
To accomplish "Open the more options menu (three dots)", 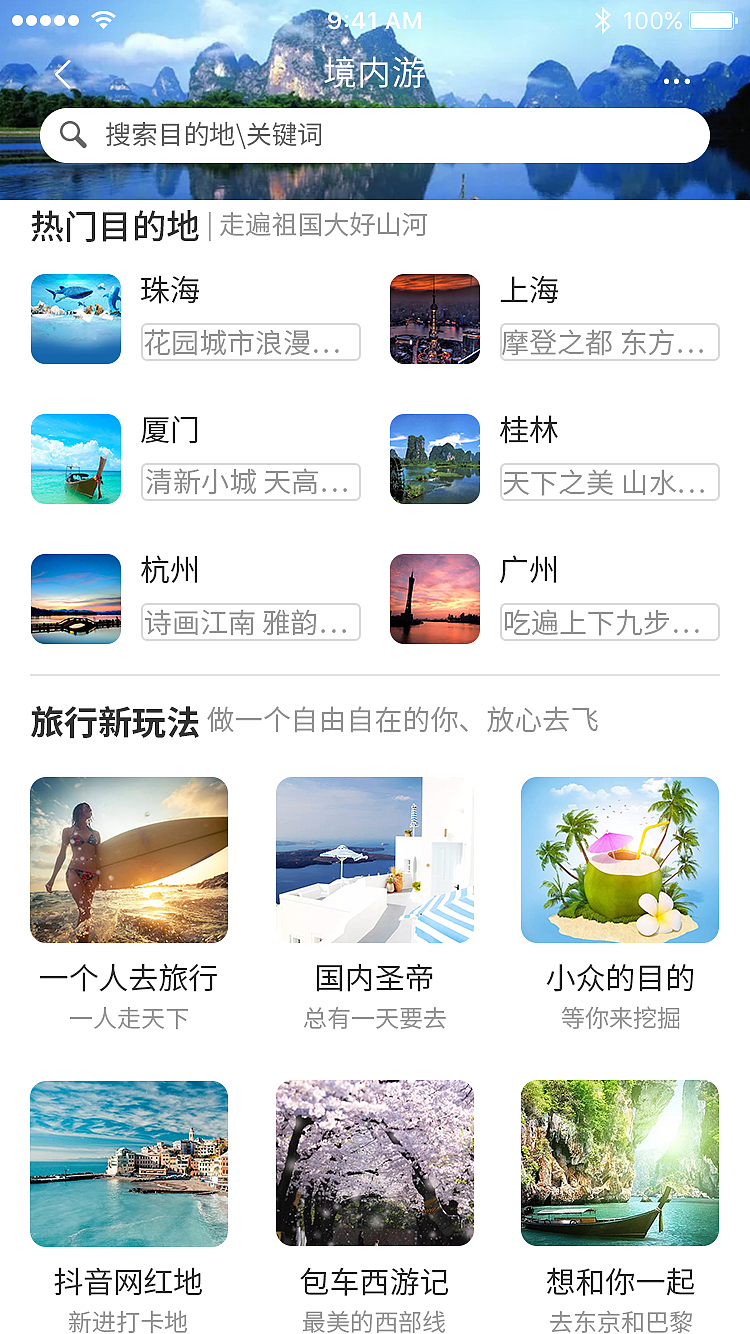I will click(x=677, y=80).
